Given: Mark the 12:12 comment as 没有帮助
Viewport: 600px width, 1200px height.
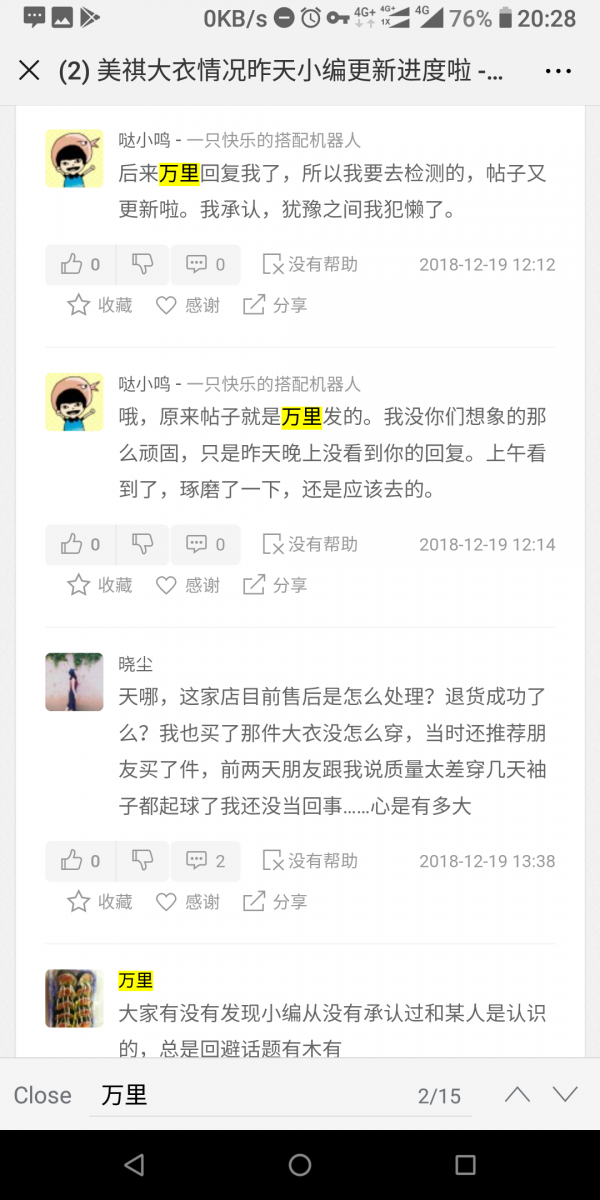Looking at the screenshot, I should (x=309, y=264).
